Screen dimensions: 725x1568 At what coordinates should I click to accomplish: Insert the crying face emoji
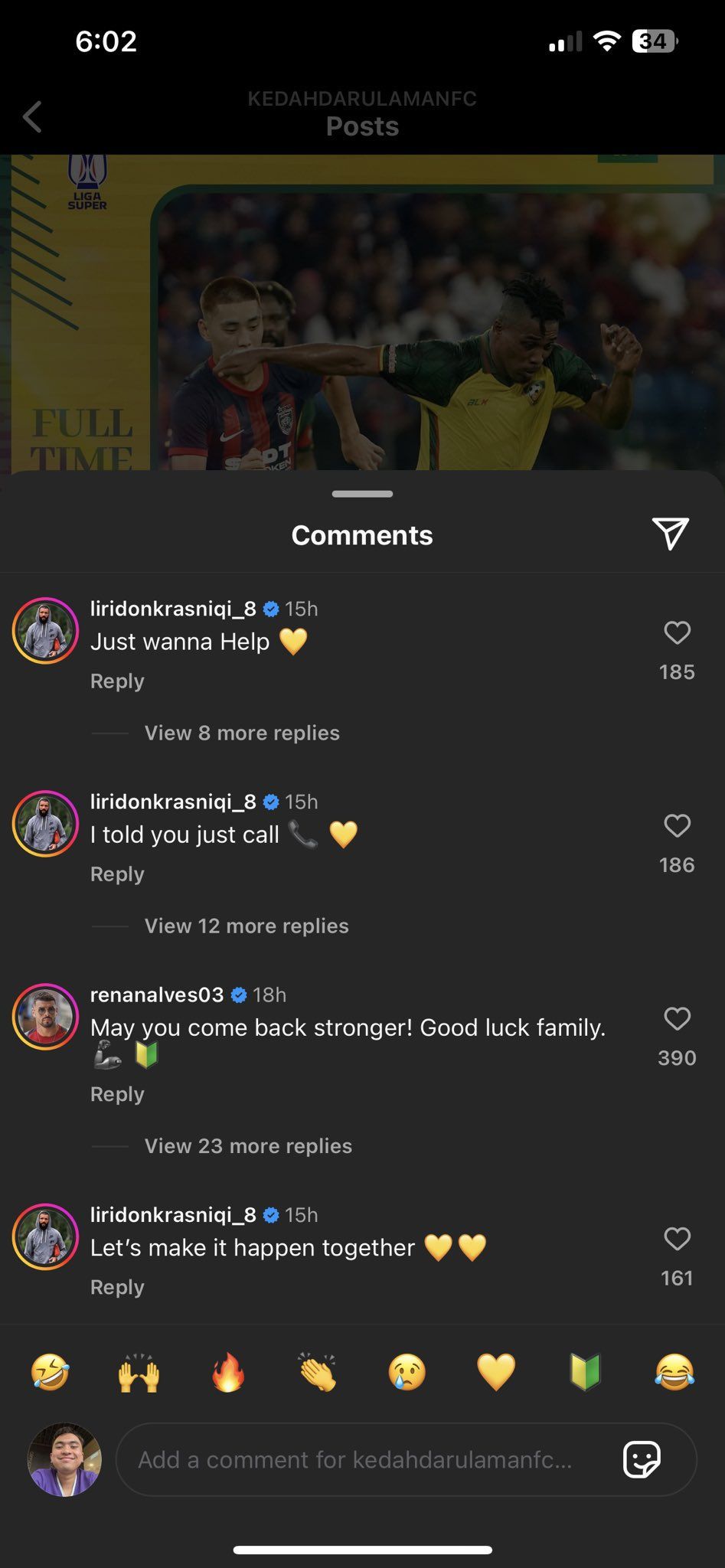[x=407, y=1372]
